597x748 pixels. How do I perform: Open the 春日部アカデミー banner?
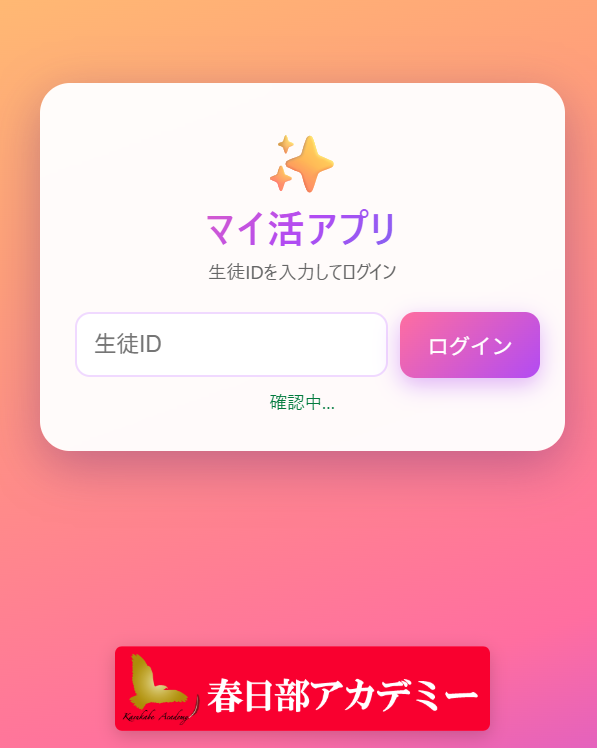(302, 688)
